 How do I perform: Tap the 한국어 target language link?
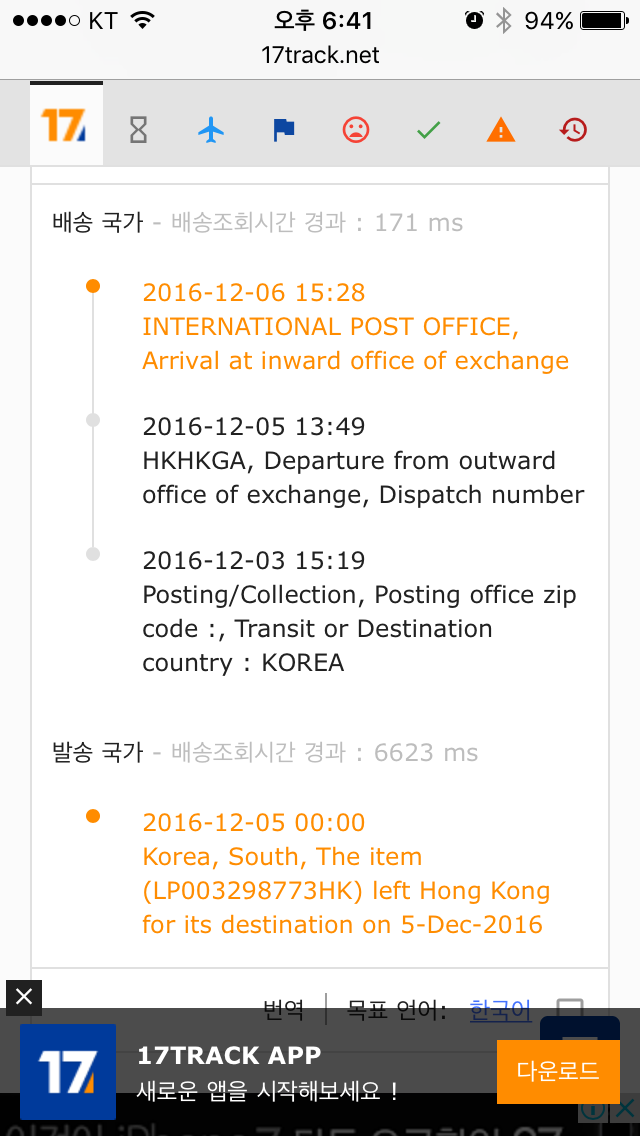tap(500, 1009)
